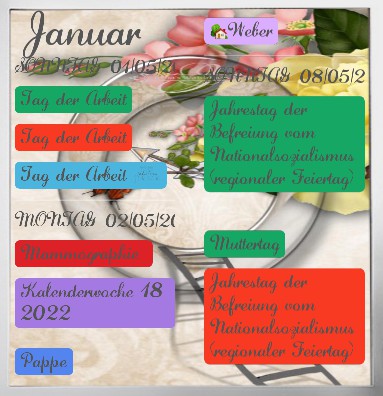
Task: Open the Kalenderwoche 18 2022 entry
Action: coord(95,303)
